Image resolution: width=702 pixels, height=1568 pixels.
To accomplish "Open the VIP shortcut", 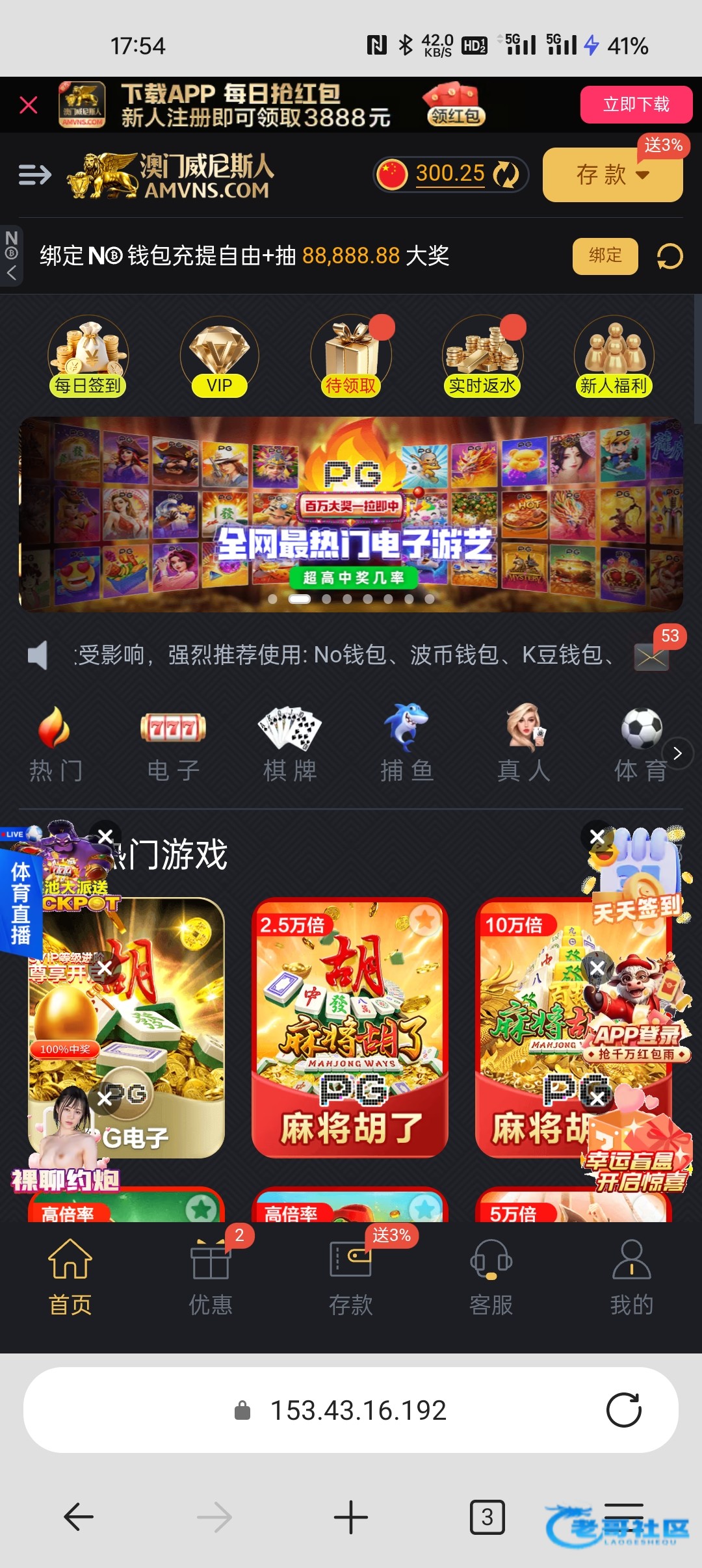I will point(220,357).
